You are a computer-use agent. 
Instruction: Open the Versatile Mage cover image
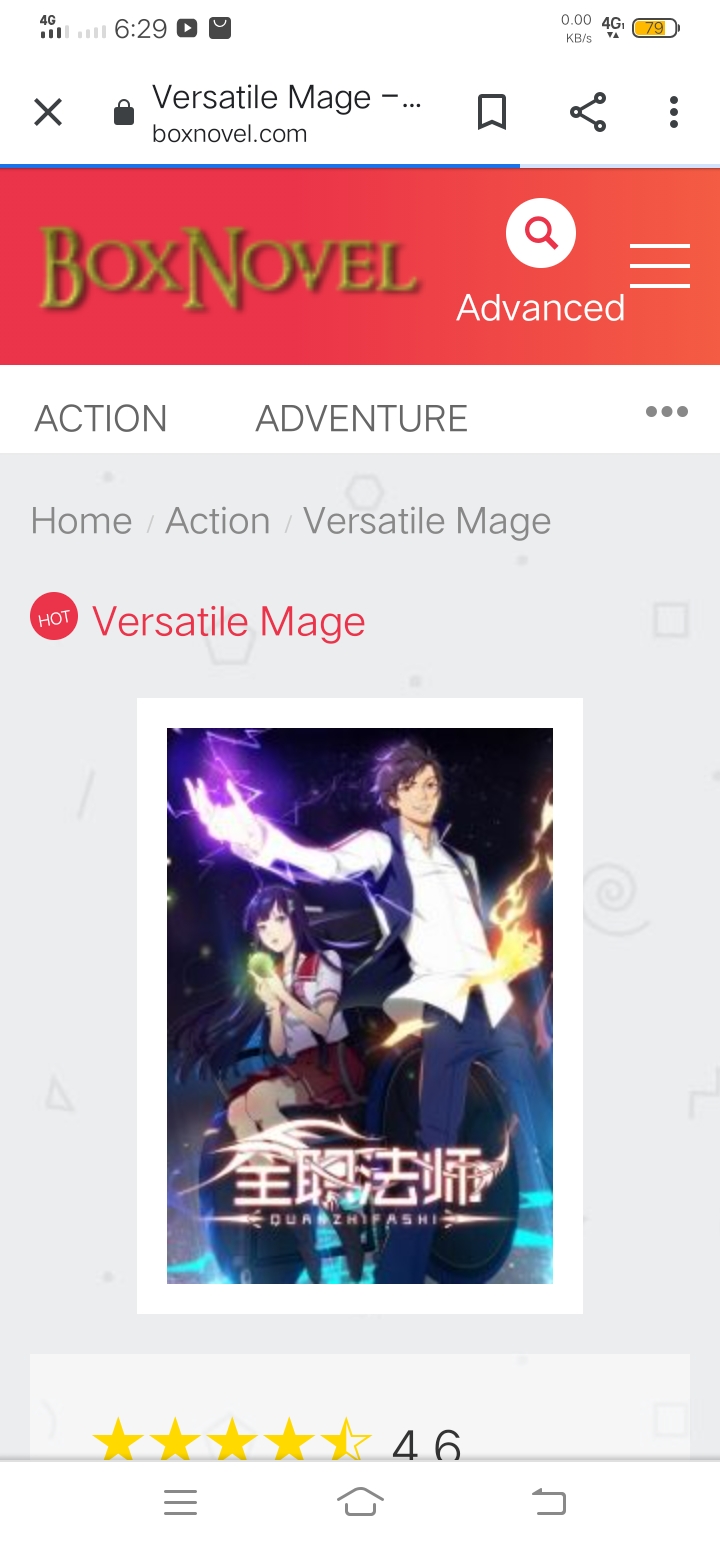point(360,1005)
